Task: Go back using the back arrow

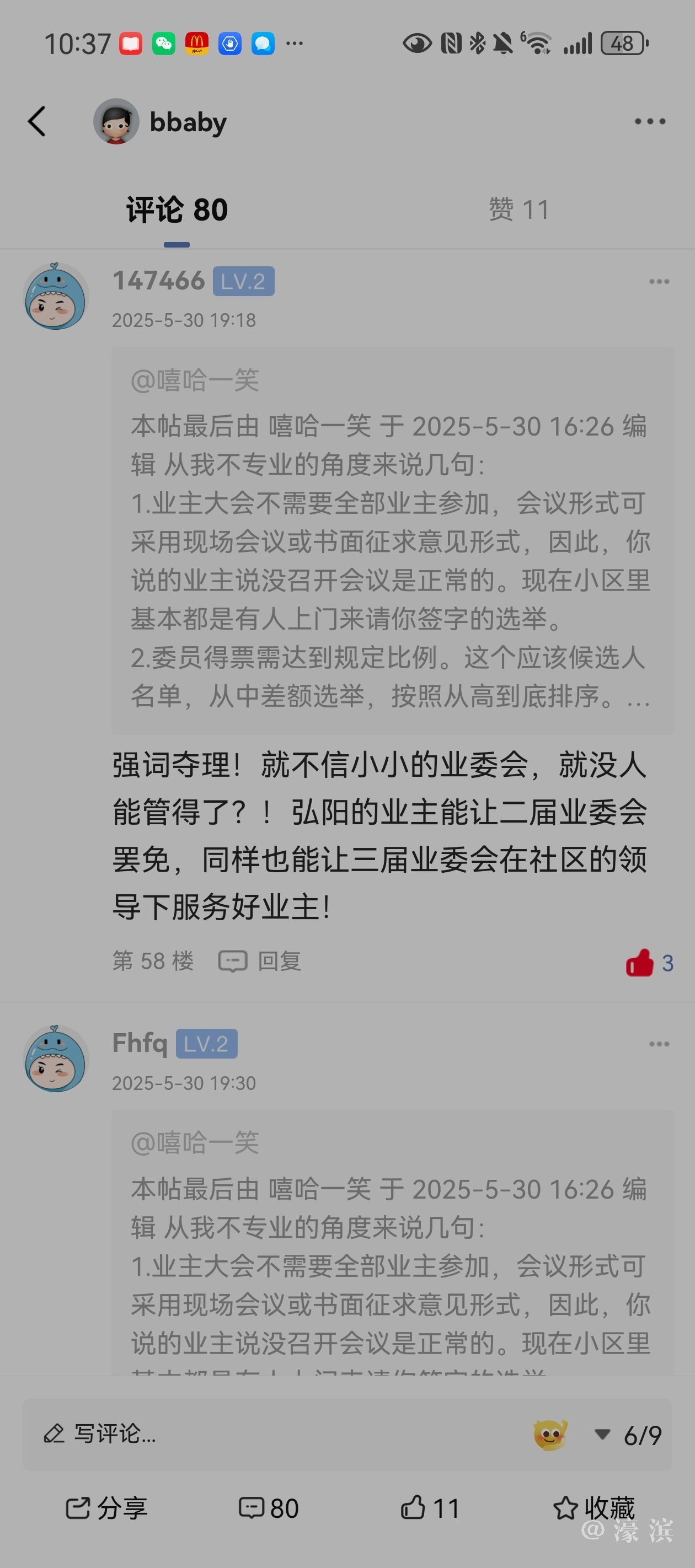Action: click(37, 121)
